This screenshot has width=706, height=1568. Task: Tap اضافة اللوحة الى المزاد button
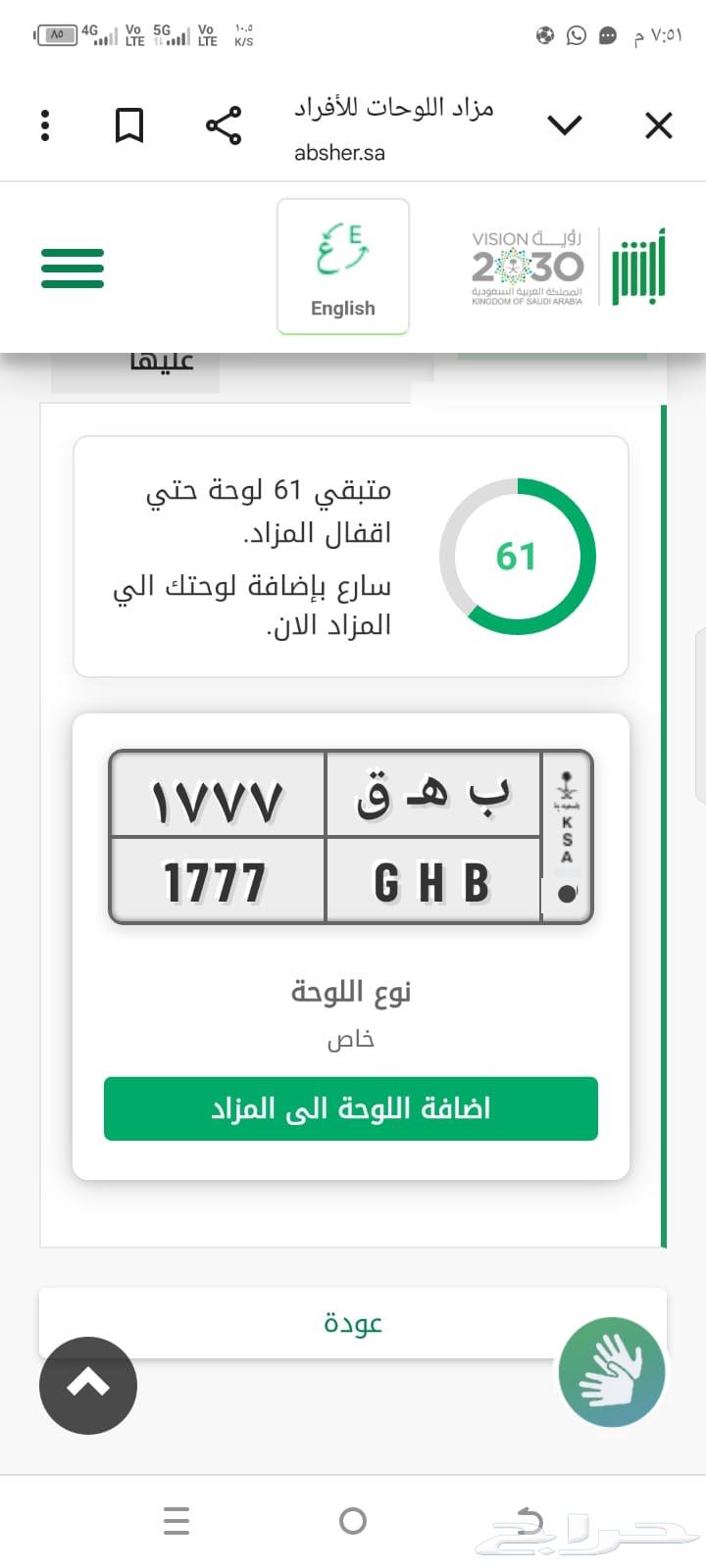click(x=351, y=1108)
